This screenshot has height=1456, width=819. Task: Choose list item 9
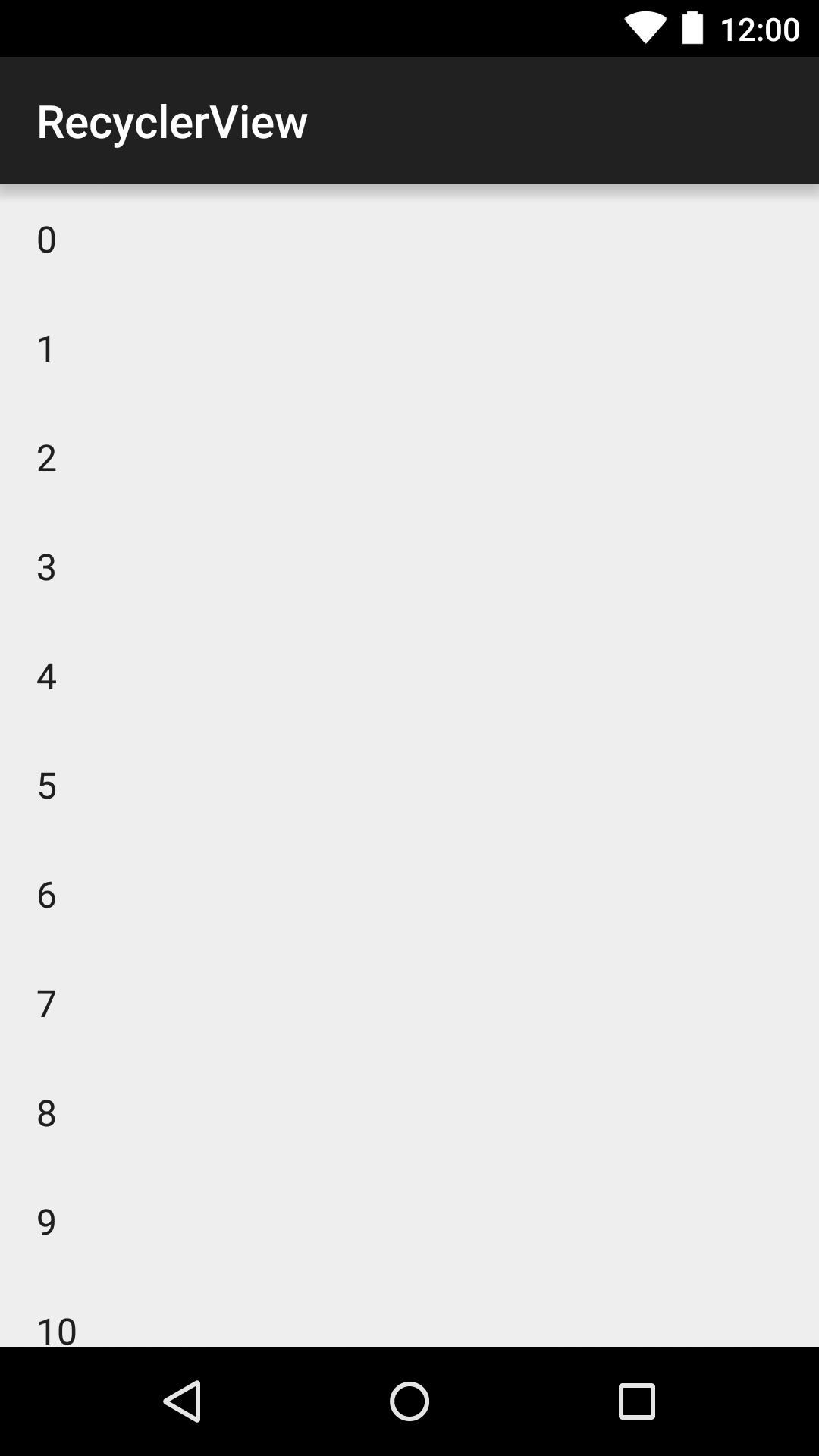tap(409, 1222)
